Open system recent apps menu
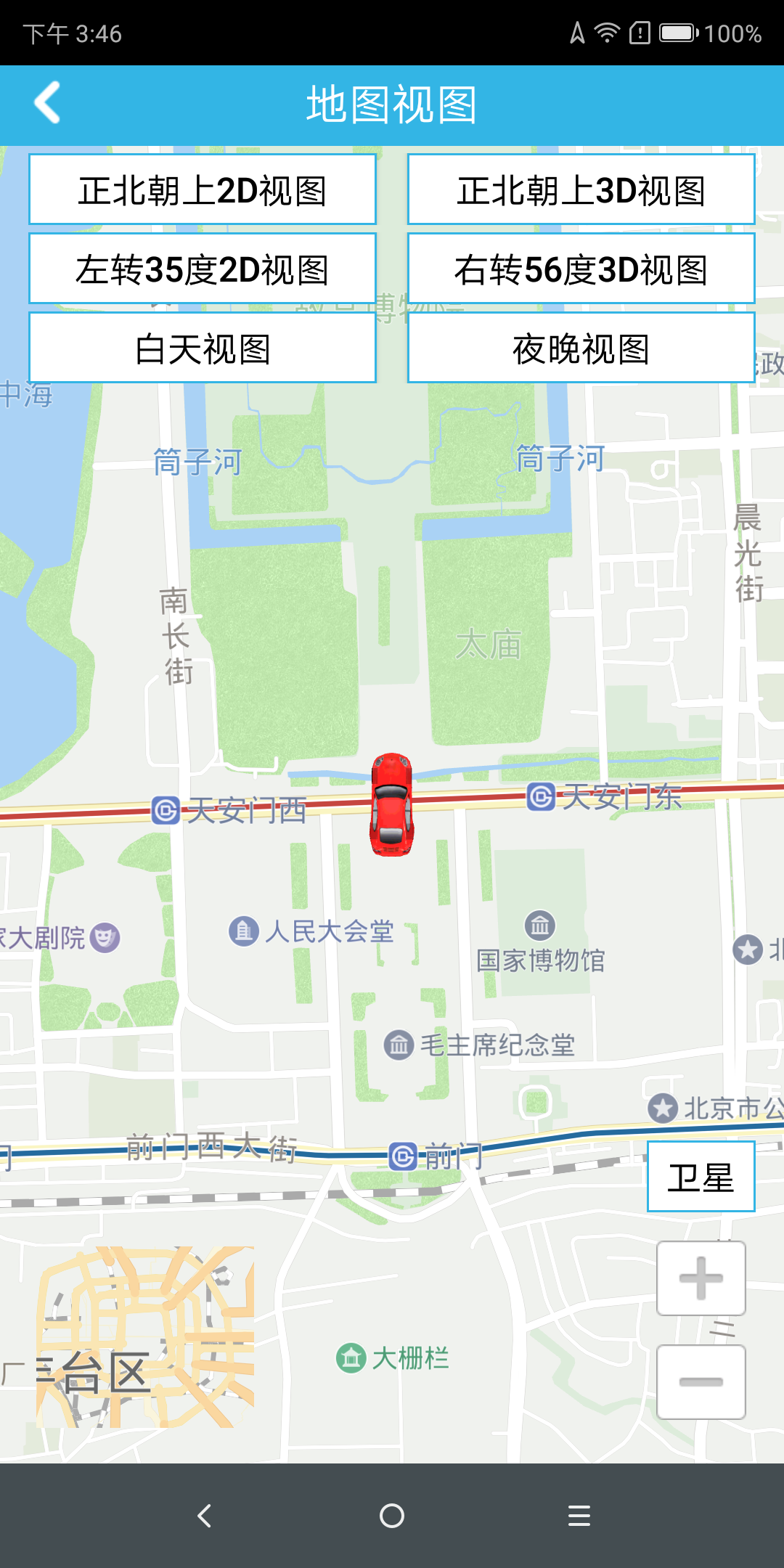 [579, 1516]
